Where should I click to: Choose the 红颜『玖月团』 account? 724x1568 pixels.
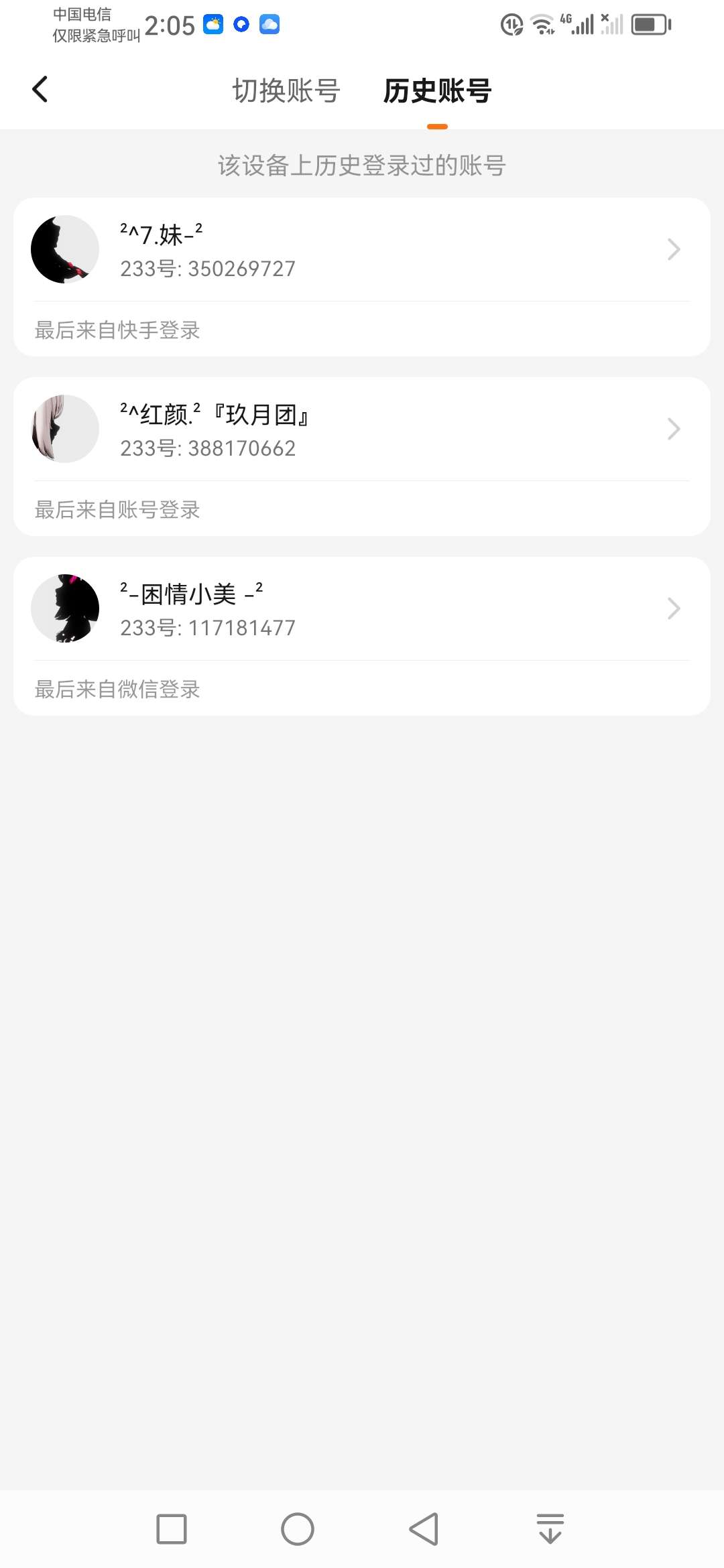362,430
